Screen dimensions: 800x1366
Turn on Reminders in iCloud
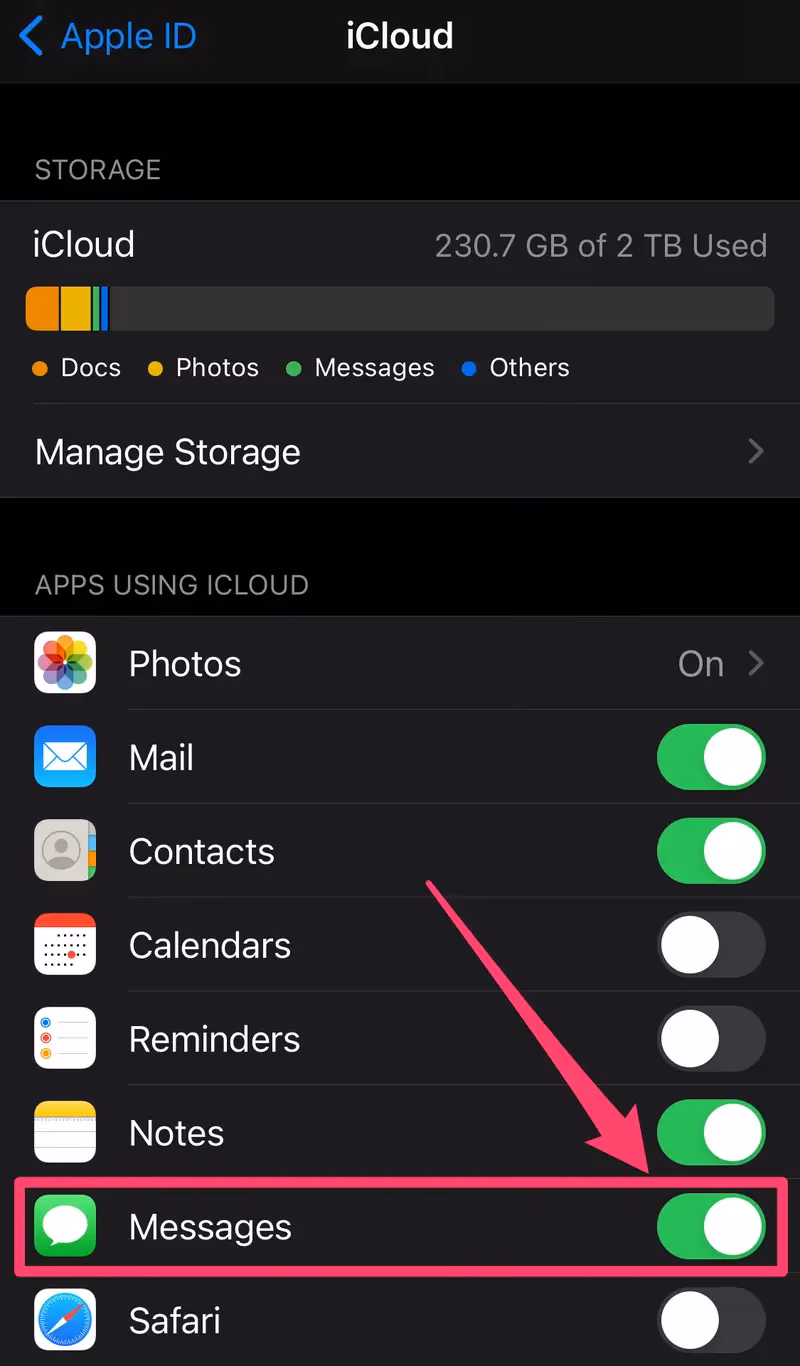click(711, 1039)
